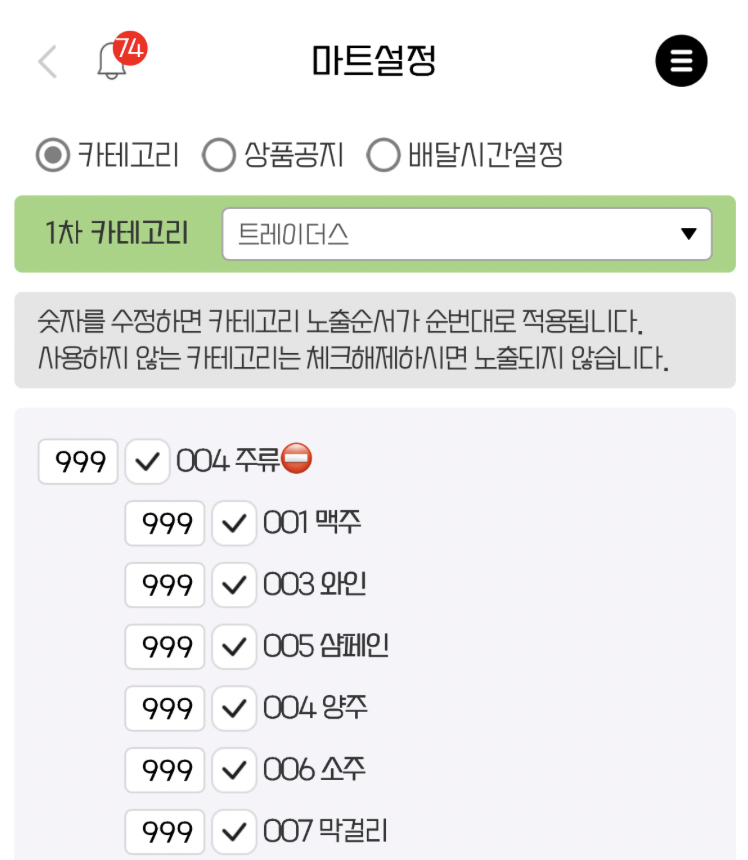Edit the order number for 004 주류
This screenshot has height=860, width=748.
(78, 462)
